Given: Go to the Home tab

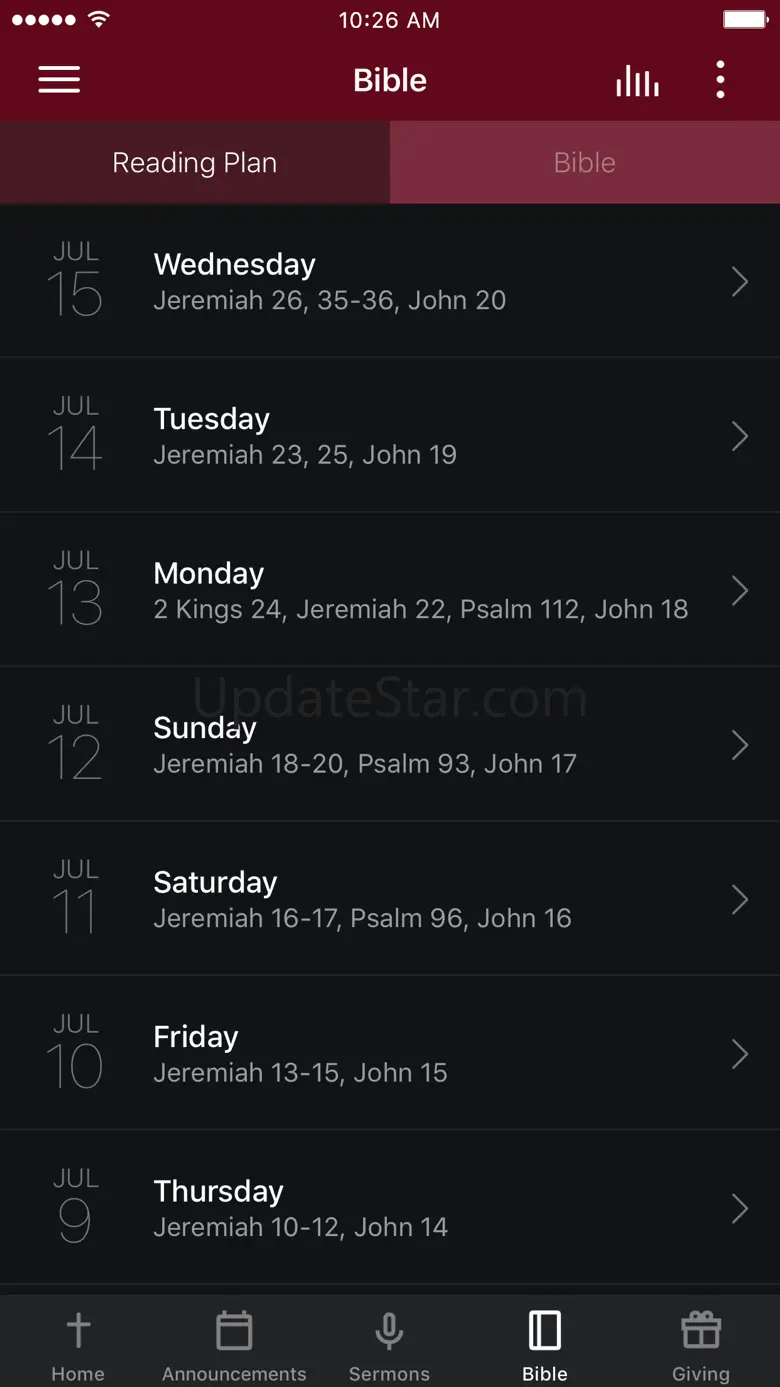Looking at the screenshot, I should tap(78, 1345).
